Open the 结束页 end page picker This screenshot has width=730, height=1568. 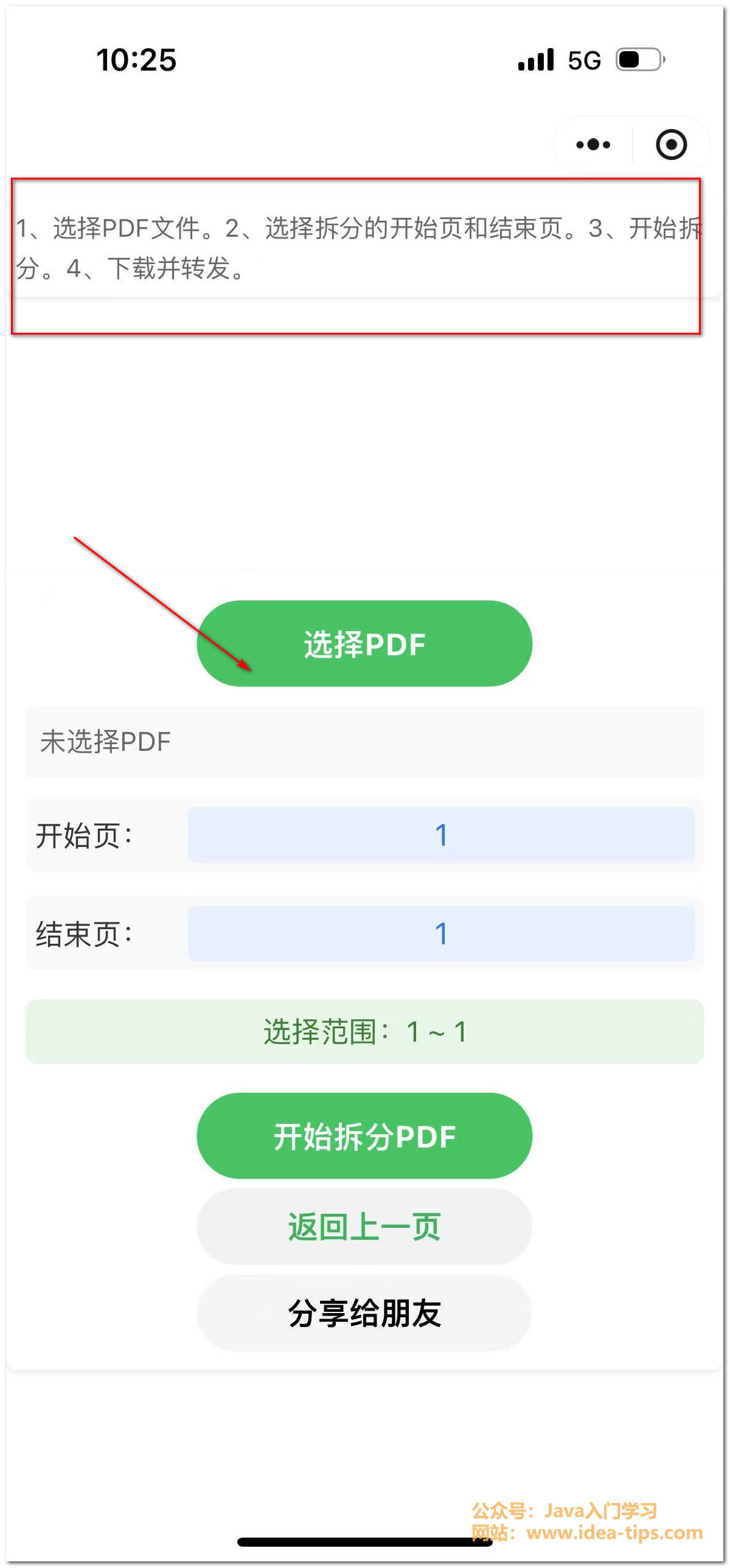point(441,933)
